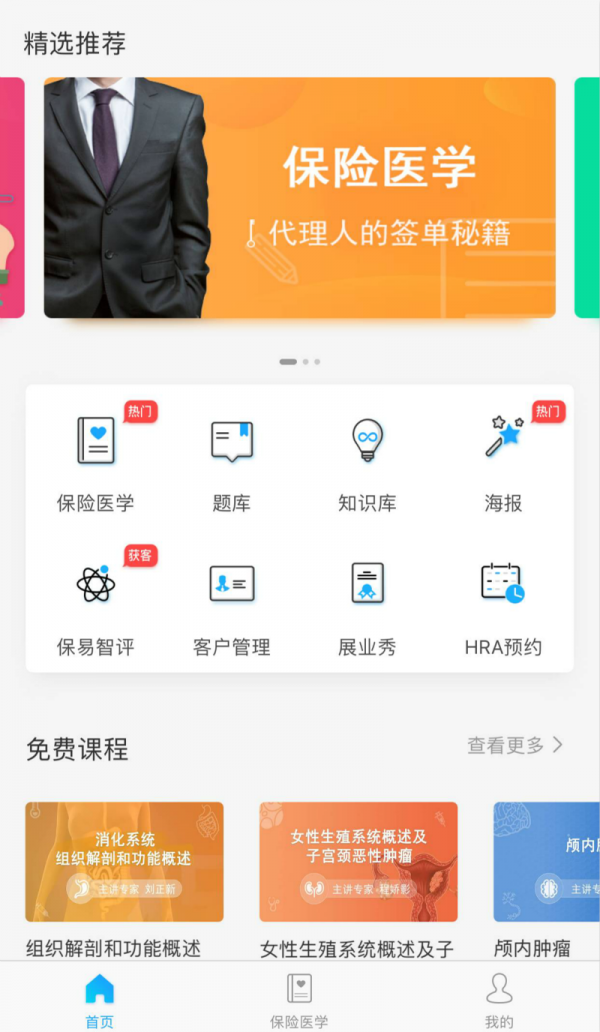Viewport: 600px width, 1032px height.
Task: Open course 女性生殖系统概述及子宫颈恶性肿瘤
Action: [x=358, y=862]
